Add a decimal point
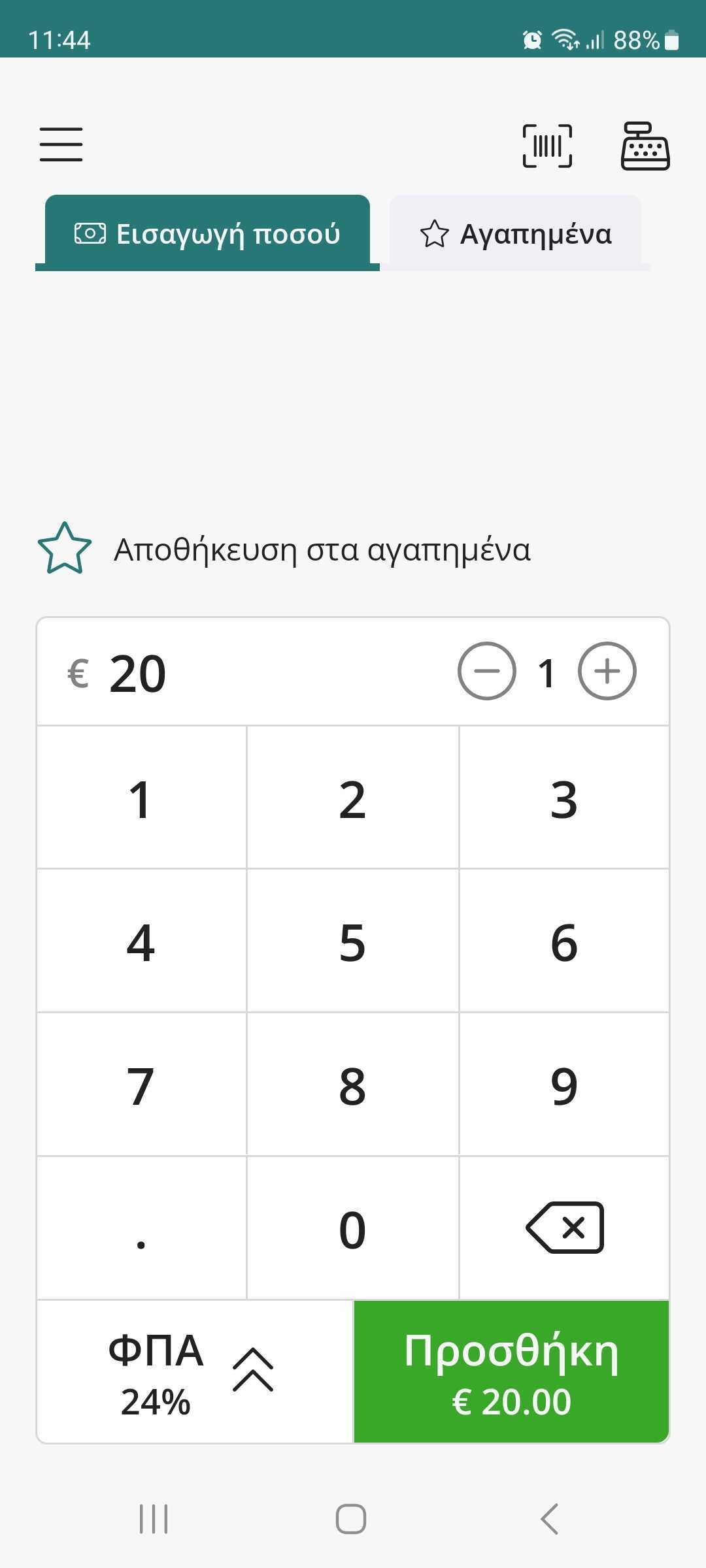 [x=141, y=1229]
